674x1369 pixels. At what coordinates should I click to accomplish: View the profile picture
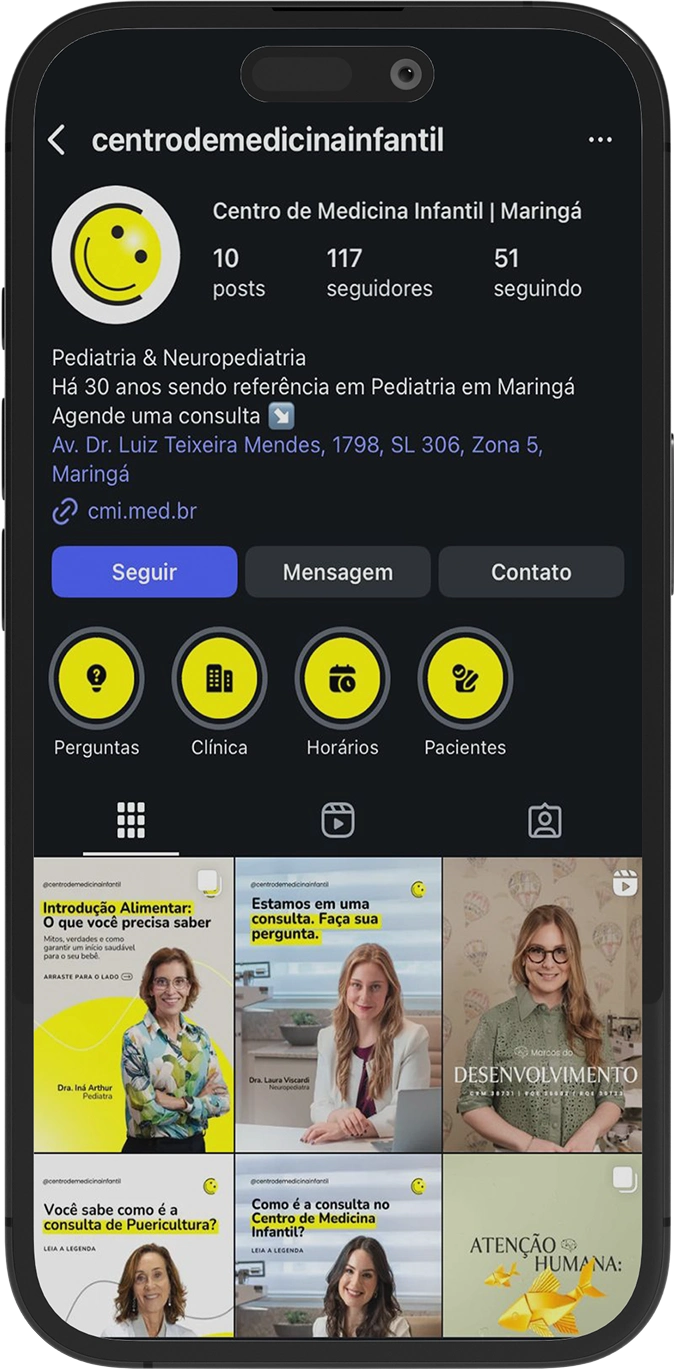pos(116,254)
